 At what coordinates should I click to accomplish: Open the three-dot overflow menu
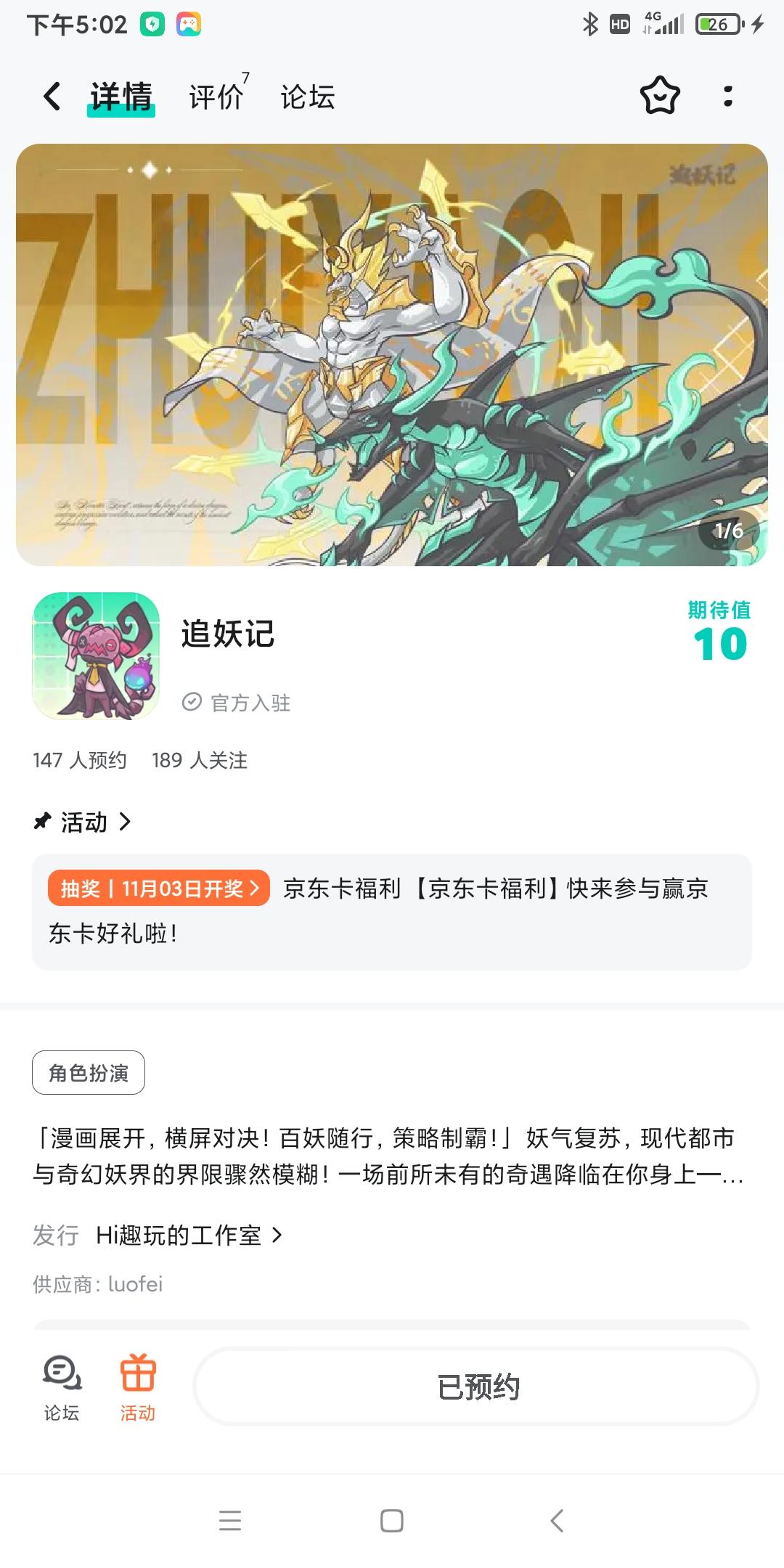[726, 95]
